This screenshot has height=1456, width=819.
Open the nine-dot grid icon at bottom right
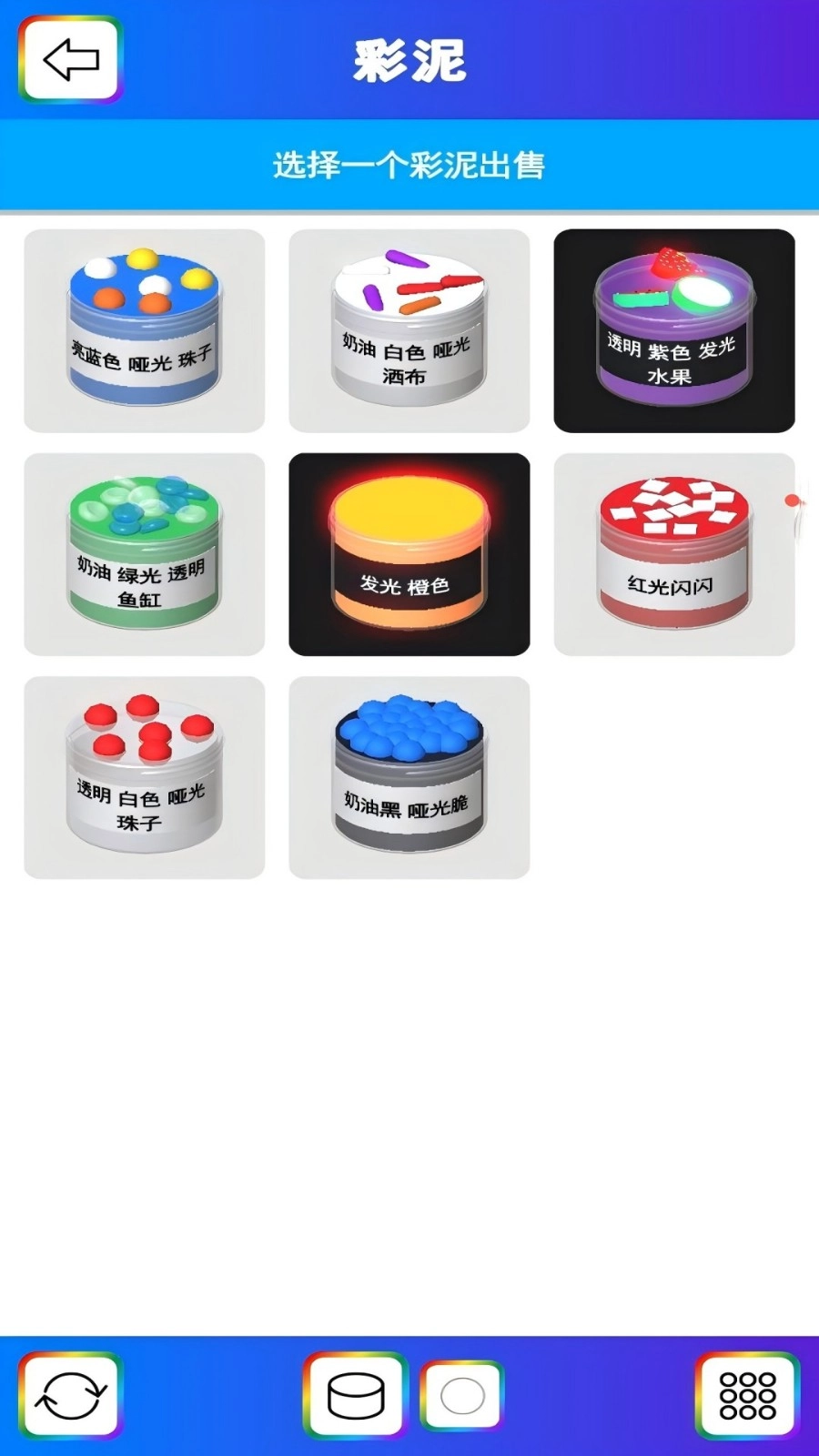tap(746, 1397)
